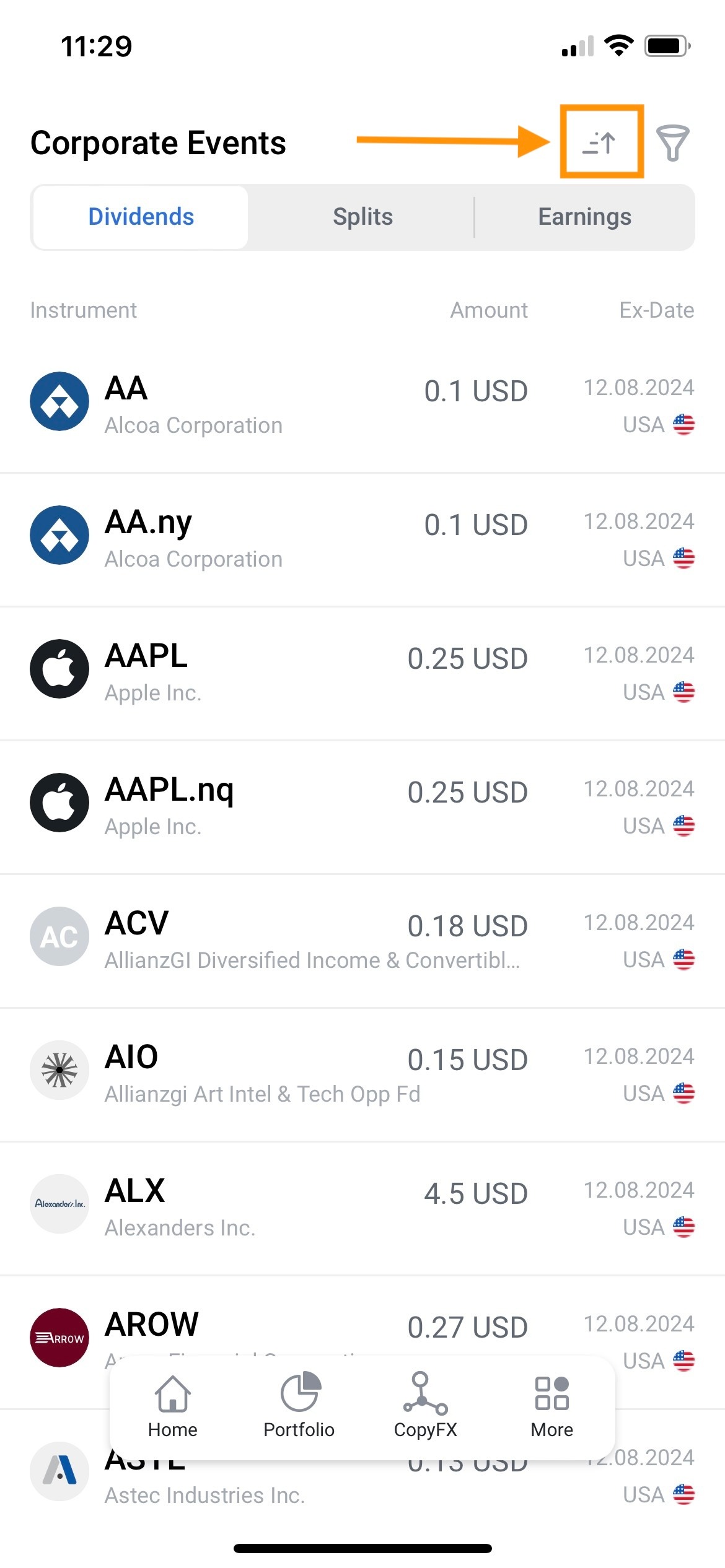Tap the sort order icon
This screenshot has height=1568, width=725.
(600, 143)
